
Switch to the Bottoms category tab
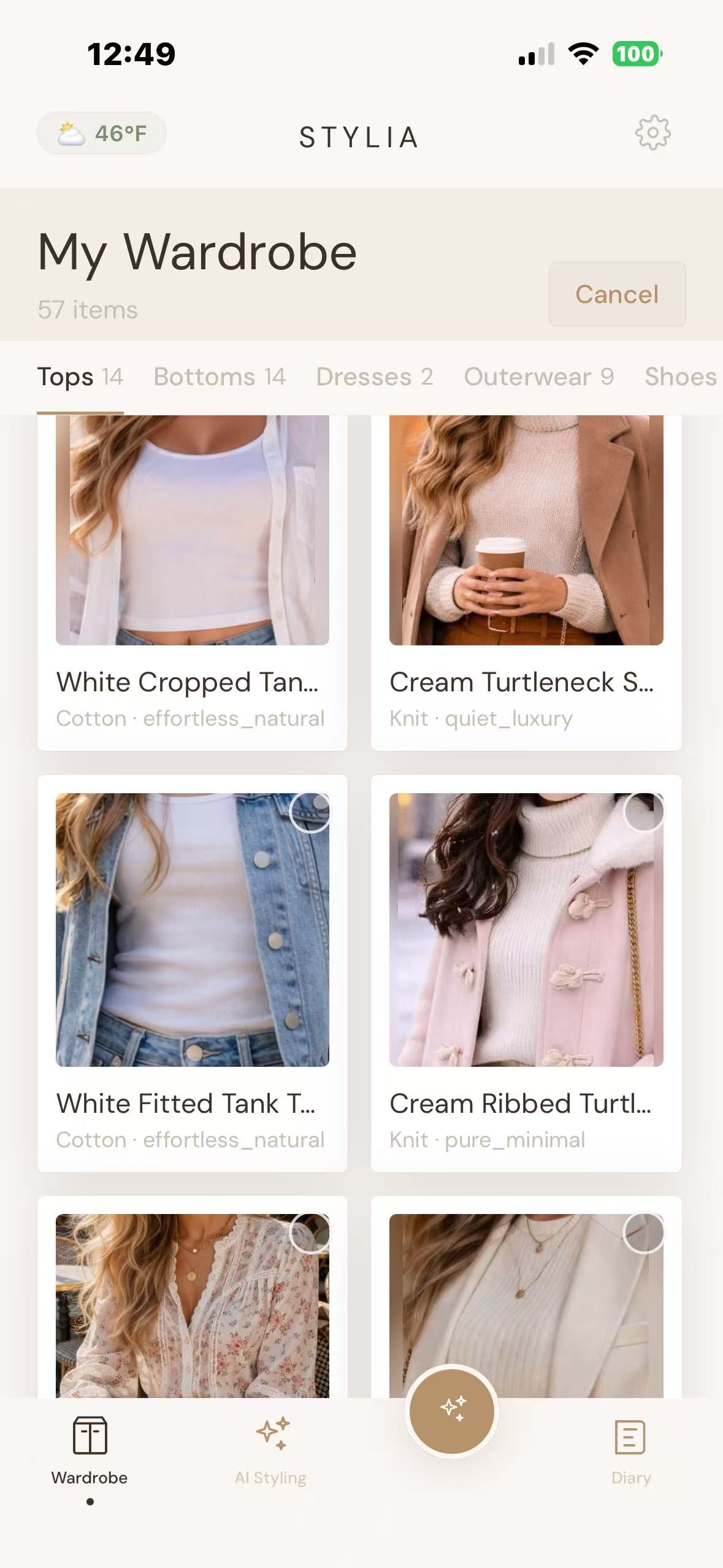point(220,377)
